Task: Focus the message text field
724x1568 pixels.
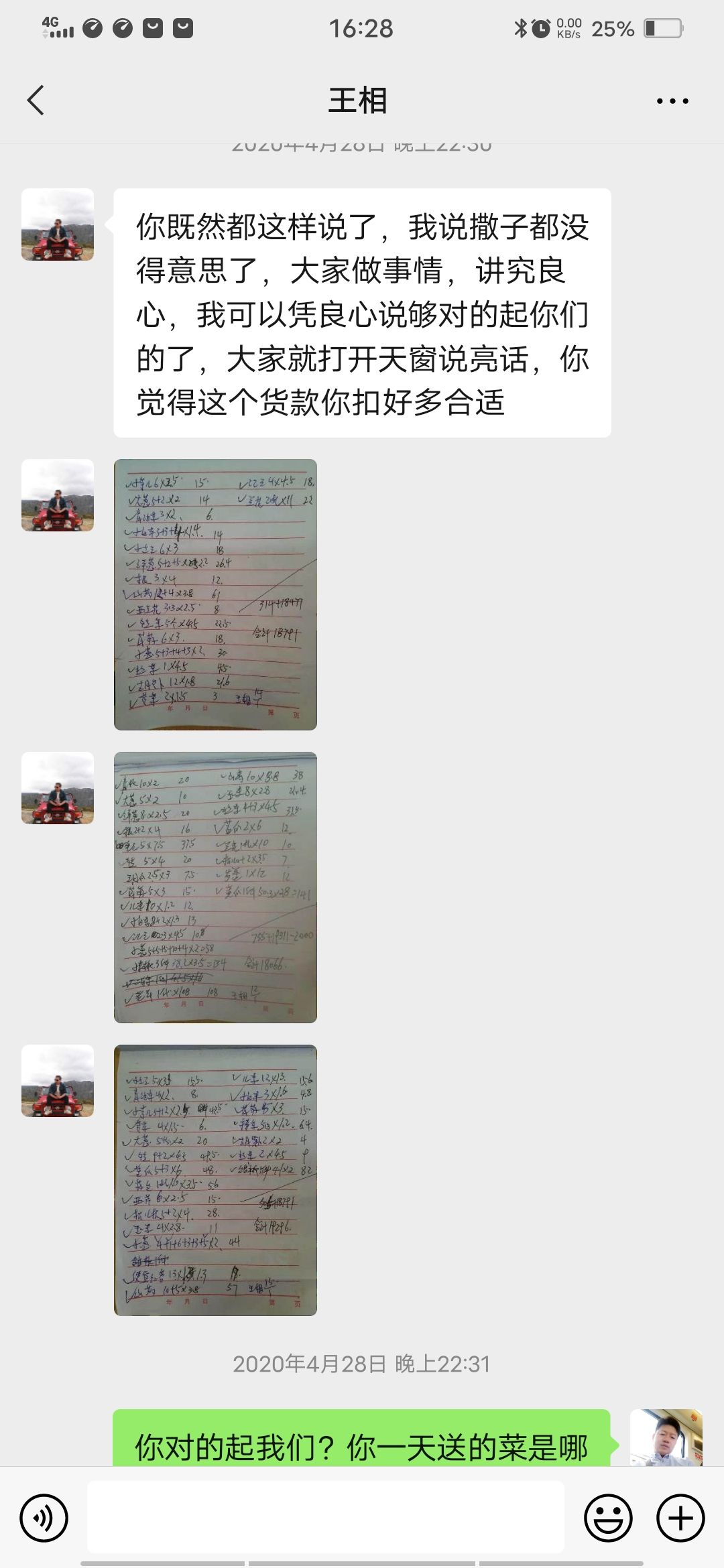Action: (x=325, y=1518)
